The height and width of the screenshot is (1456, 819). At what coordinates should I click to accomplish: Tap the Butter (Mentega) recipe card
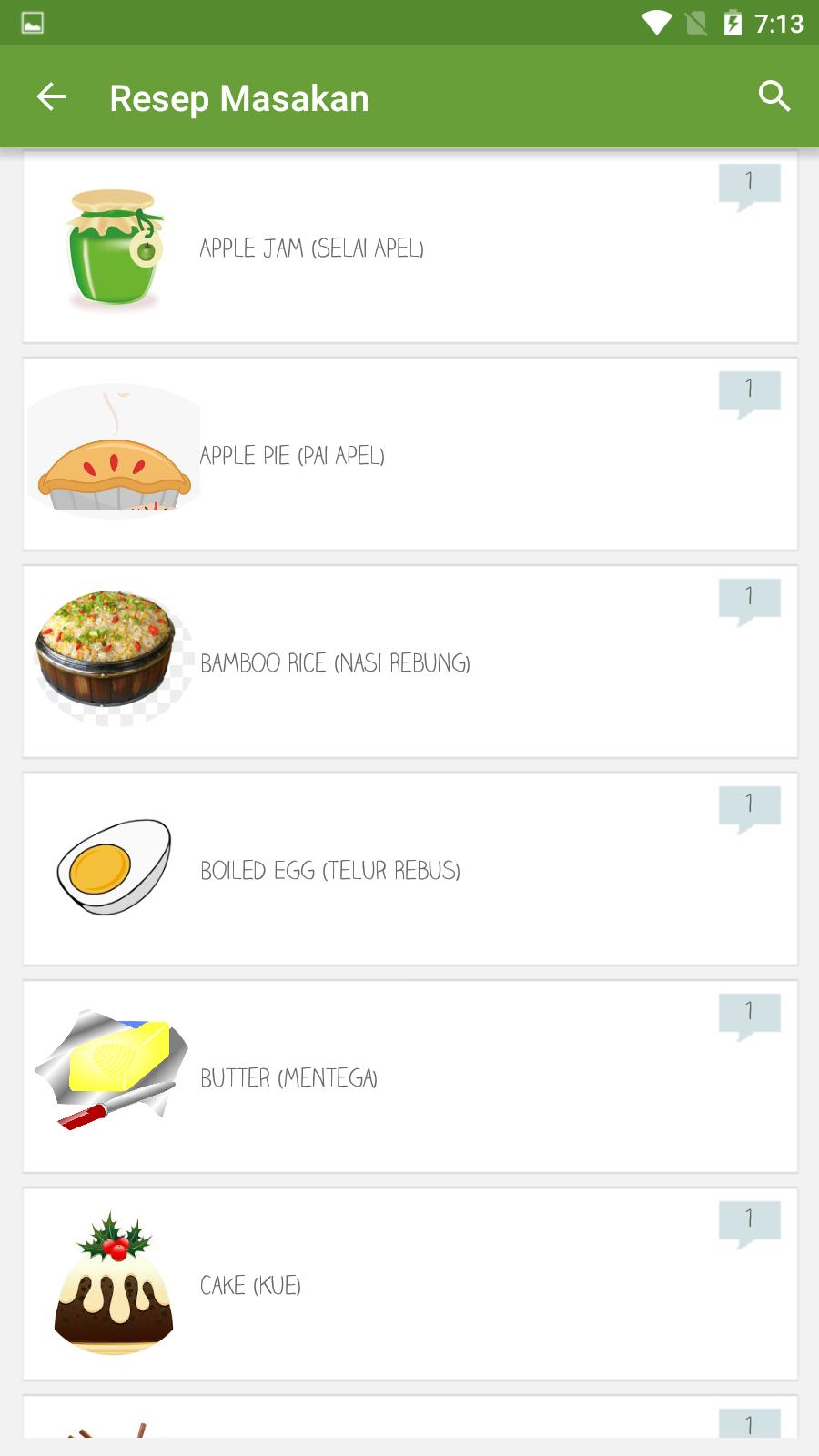(410, 1077)
